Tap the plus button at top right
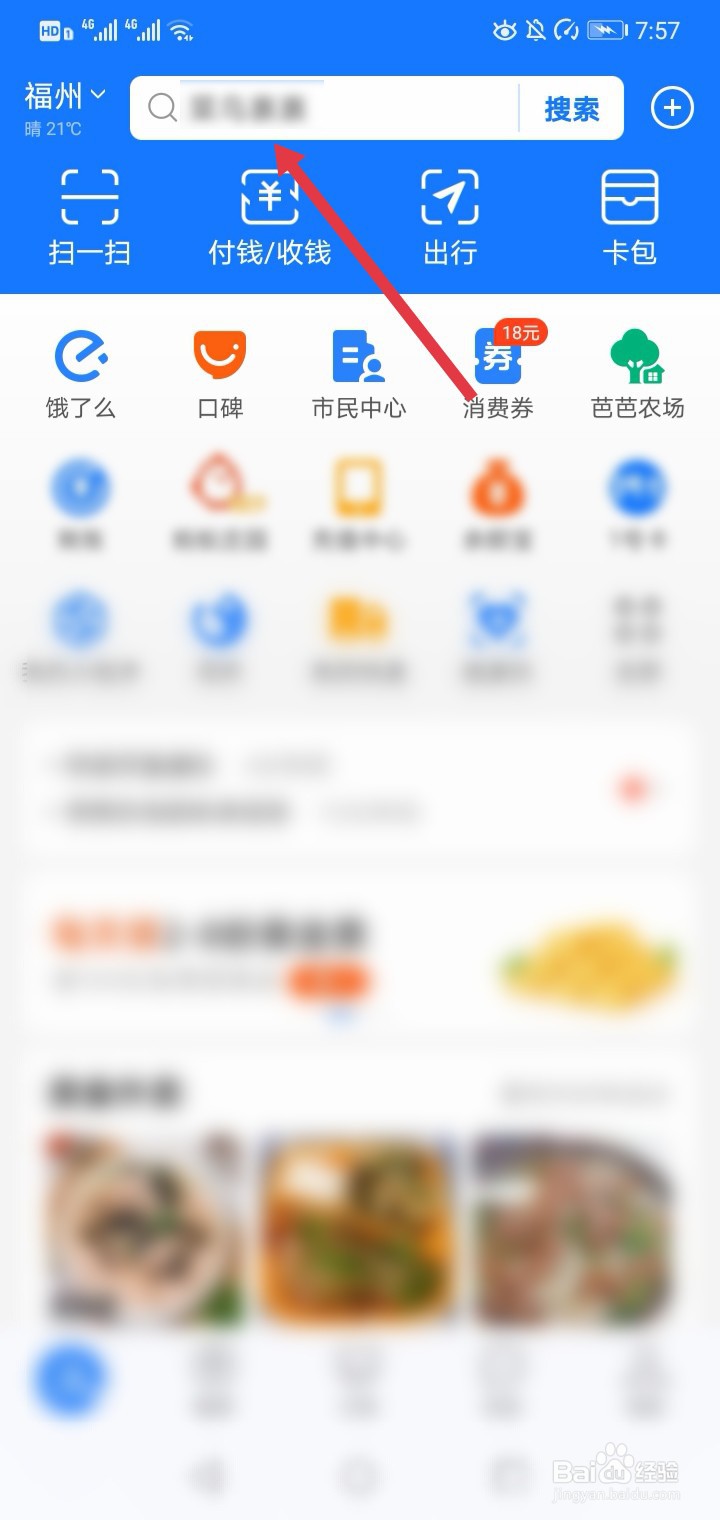This screenshot has height=1520, width=720. click(x=672, y=108)
